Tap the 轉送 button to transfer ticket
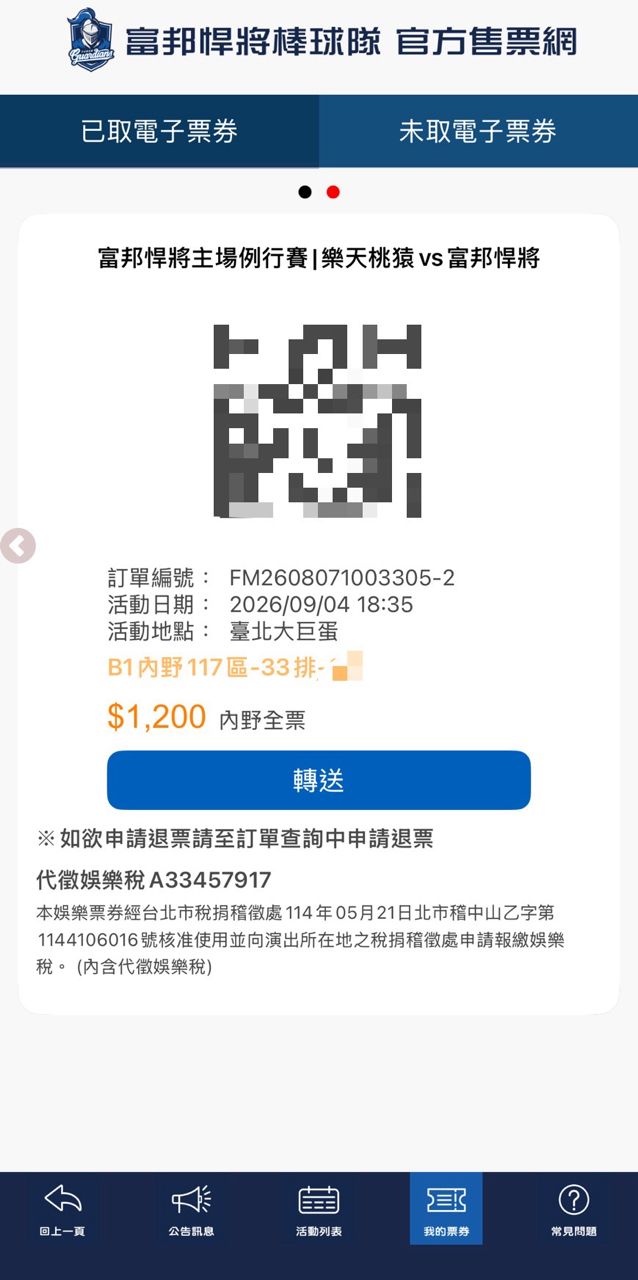The height and width of the screenshot is (1280, 638). [319, 780]
